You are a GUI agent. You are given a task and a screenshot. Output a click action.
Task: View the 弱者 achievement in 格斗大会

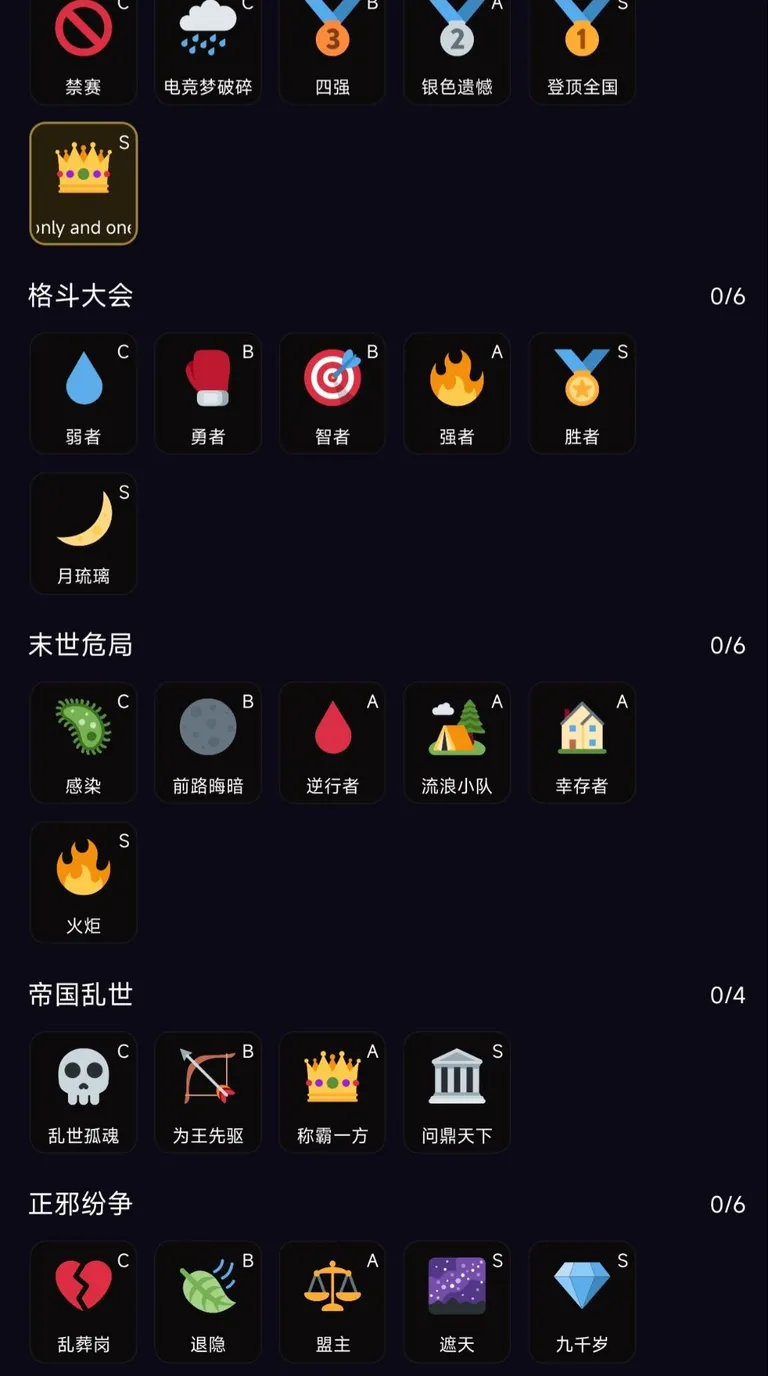(x=83, y=393)
